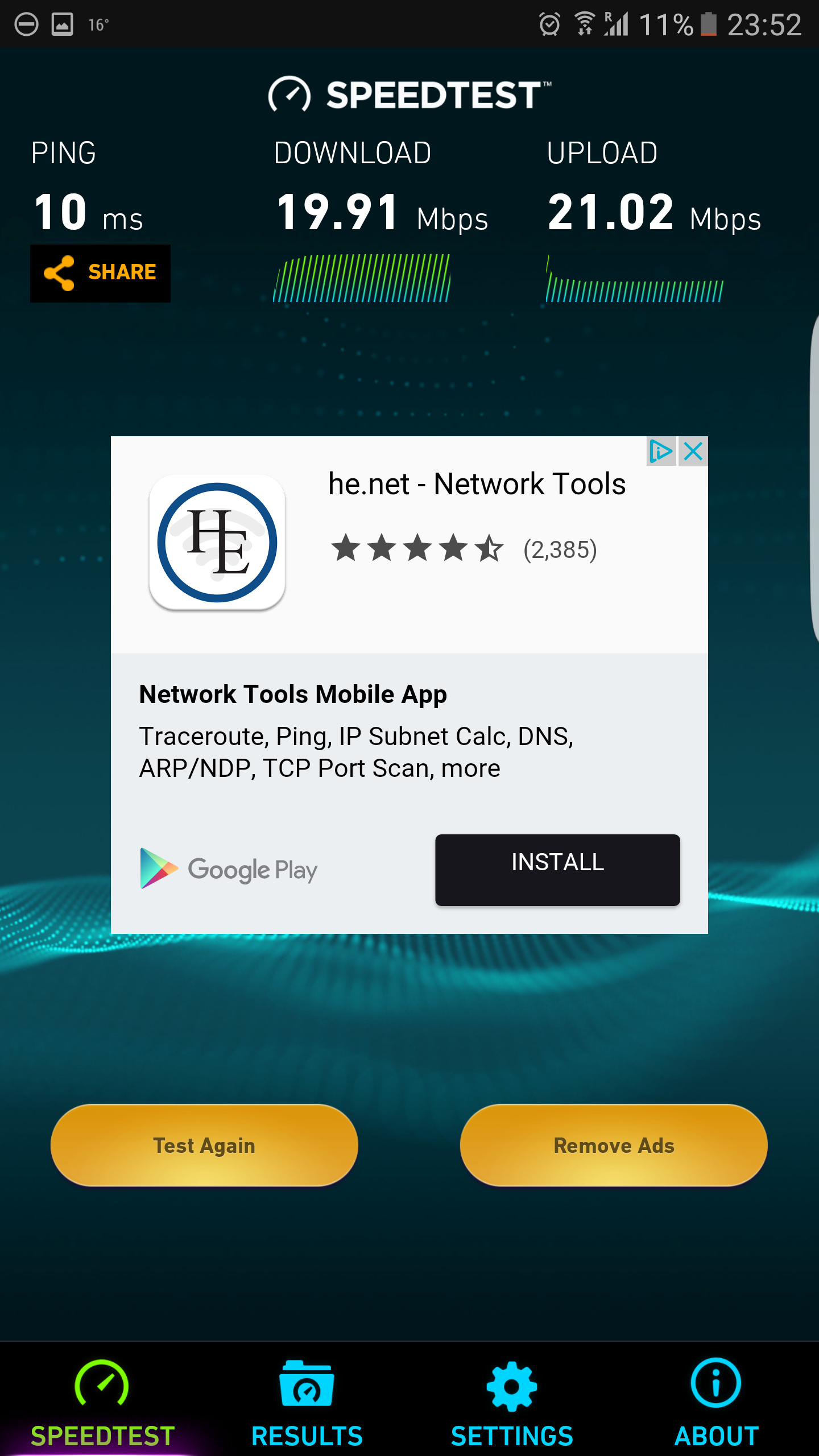The height and width of the screenshot is (1456, 819).
Task: Go to the About tab
Action: pyautogui.click(x=716, y=1402)
